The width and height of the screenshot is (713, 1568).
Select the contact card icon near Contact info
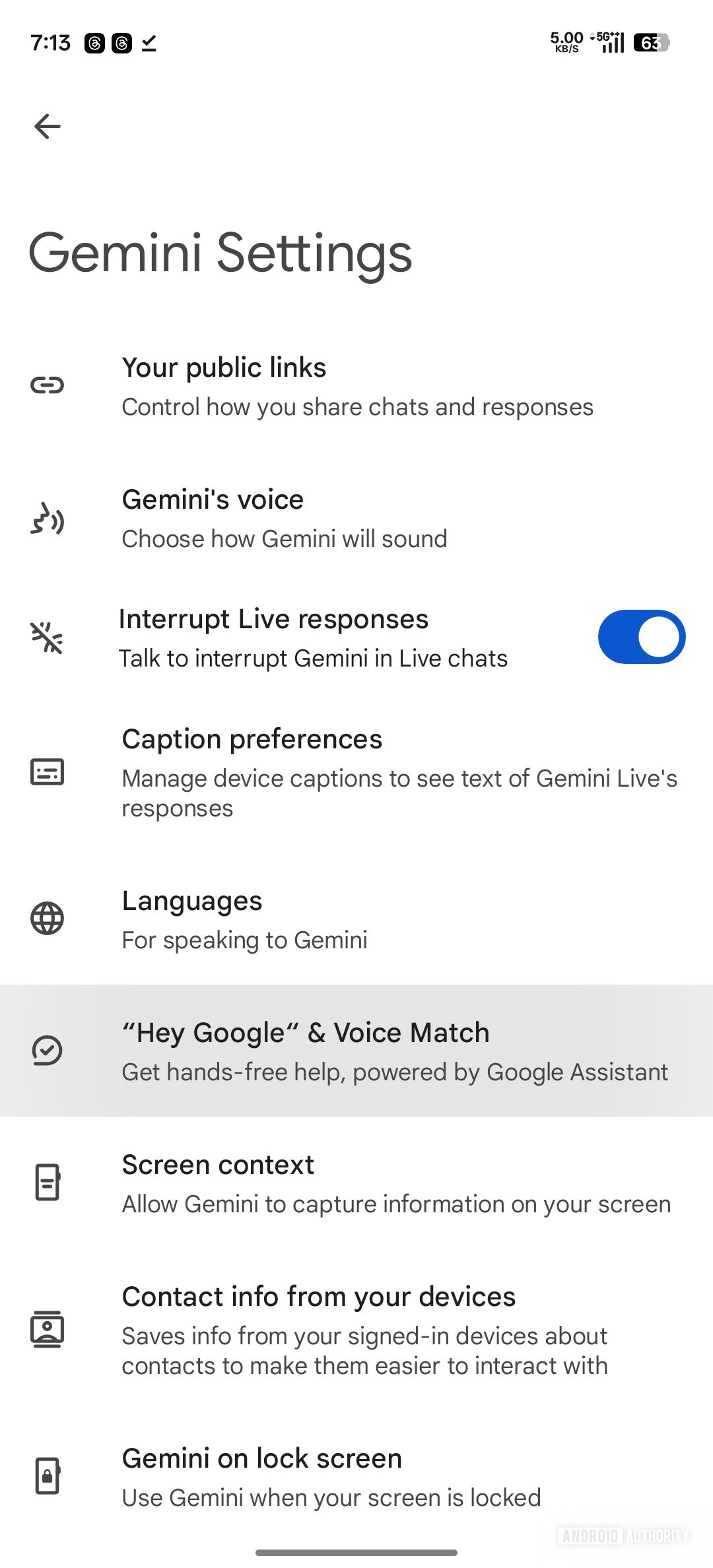tap(48, 1331)
